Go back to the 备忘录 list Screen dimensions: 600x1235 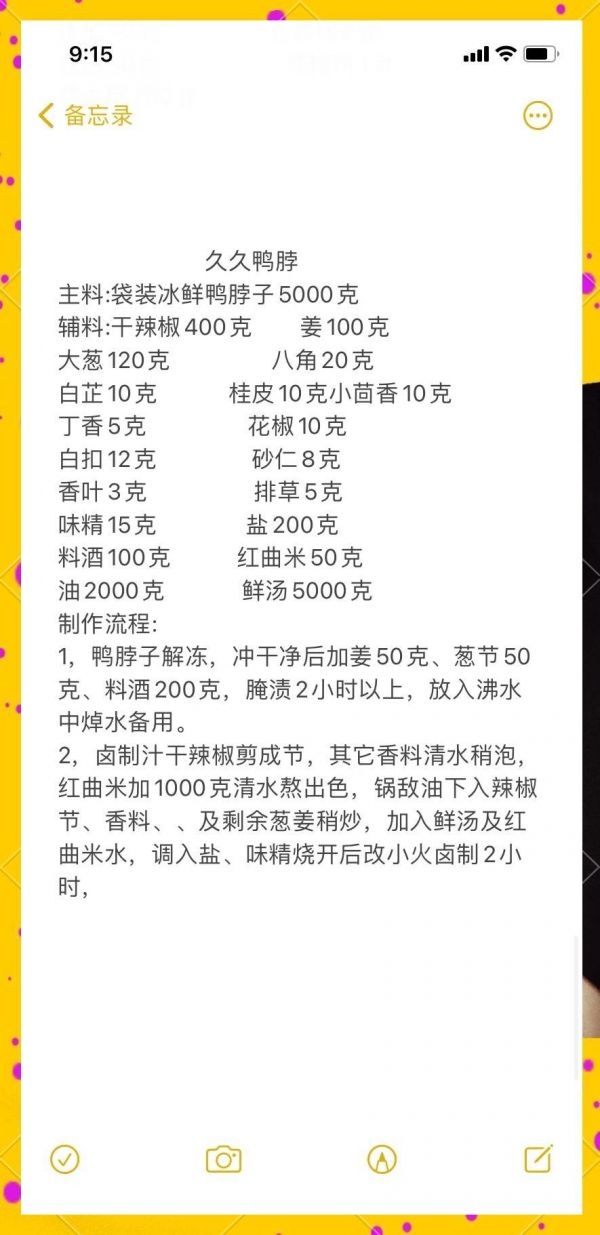(86, 115)
